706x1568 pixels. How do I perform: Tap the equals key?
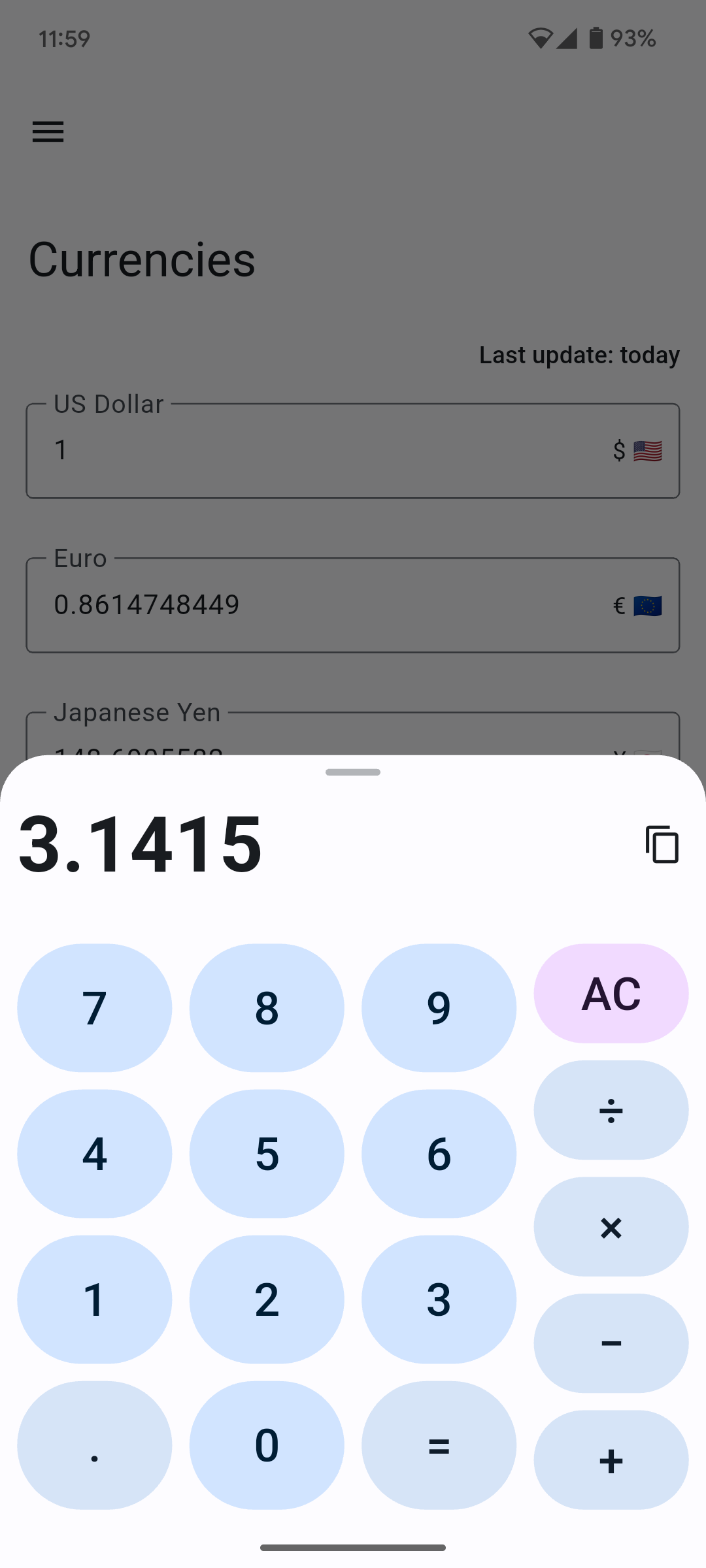pos(439,1445)
